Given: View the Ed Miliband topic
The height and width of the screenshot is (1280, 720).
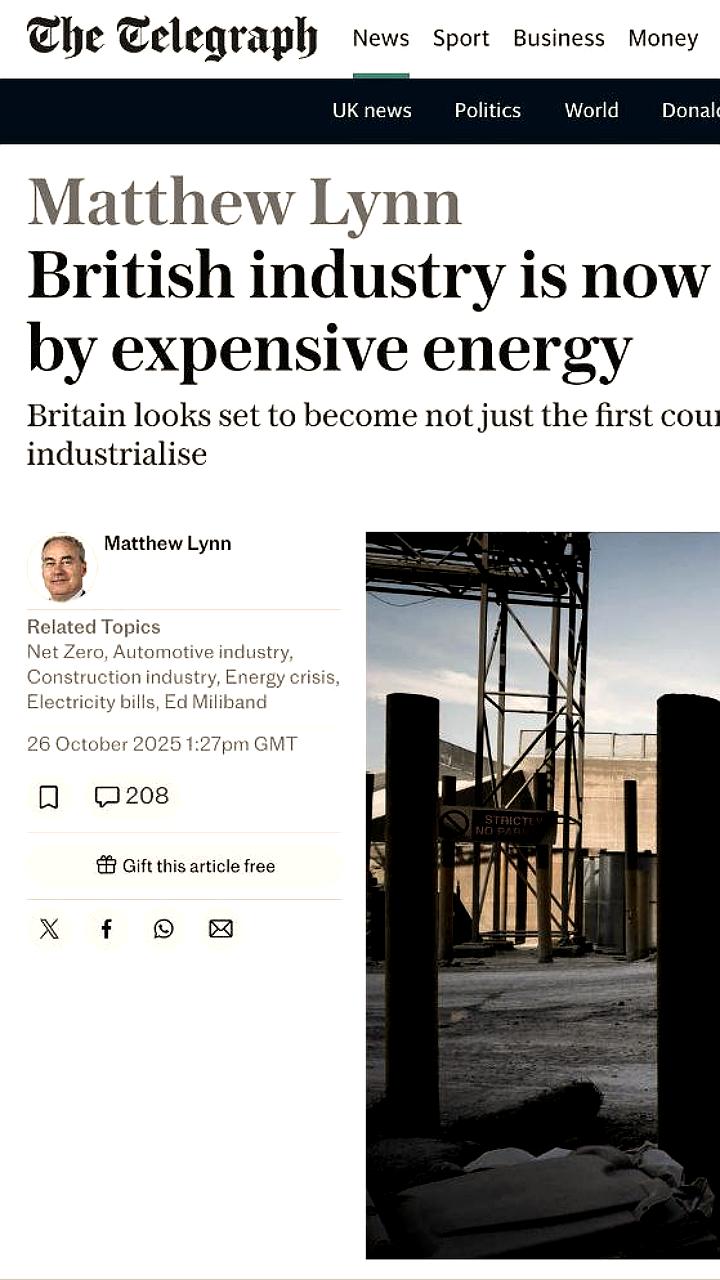Looking at the screenshot, I should tap(214, 702).
